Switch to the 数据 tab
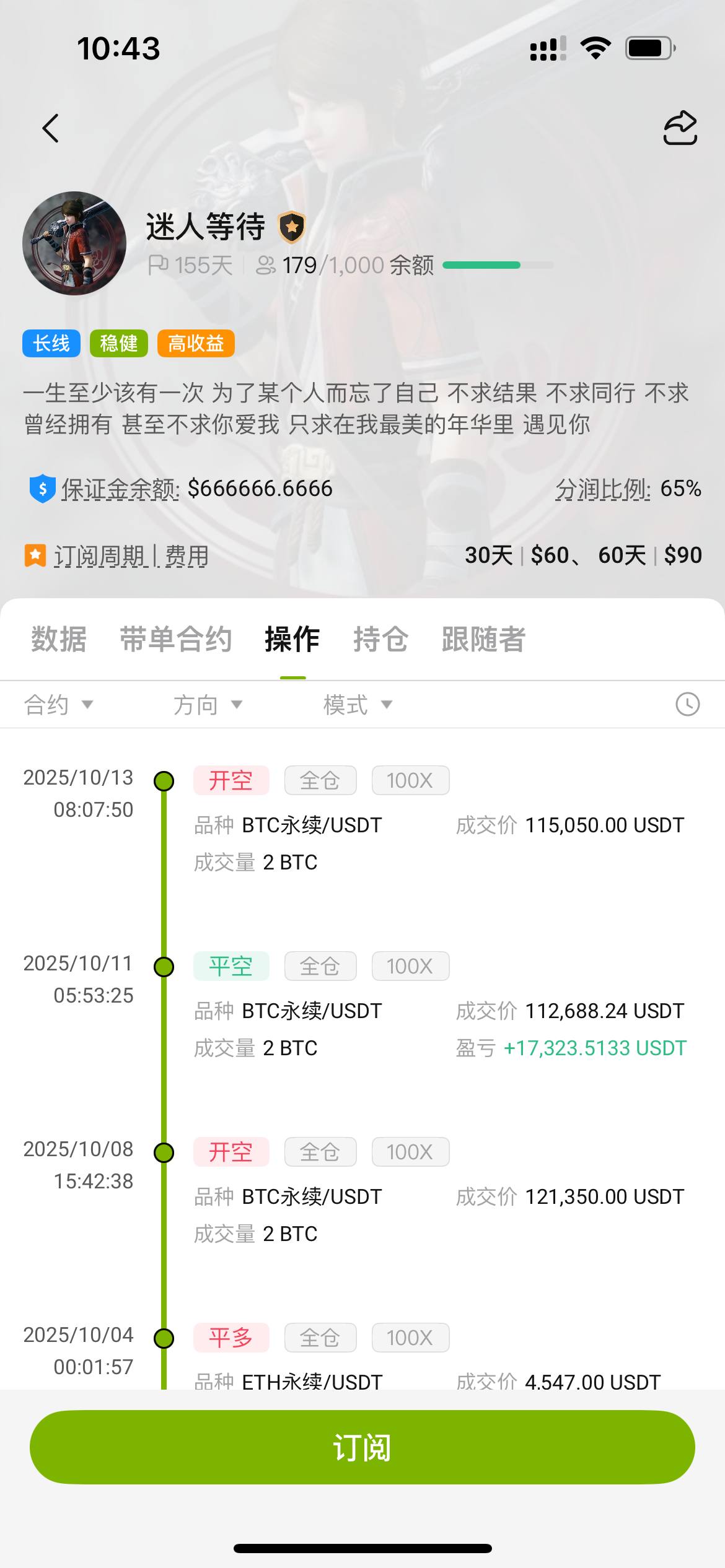The image size is (725, 1568). [x=59, y=639]
